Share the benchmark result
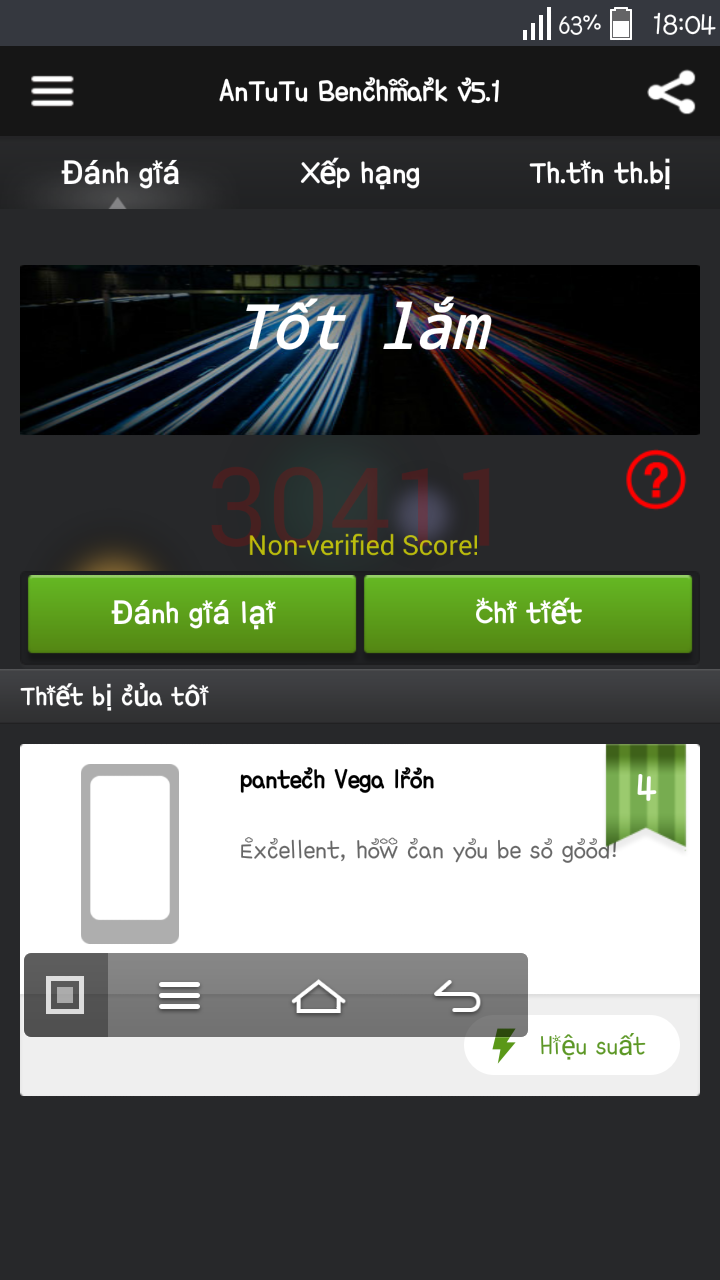Viewport: 720px width, 1280px height. coord(671,92)
